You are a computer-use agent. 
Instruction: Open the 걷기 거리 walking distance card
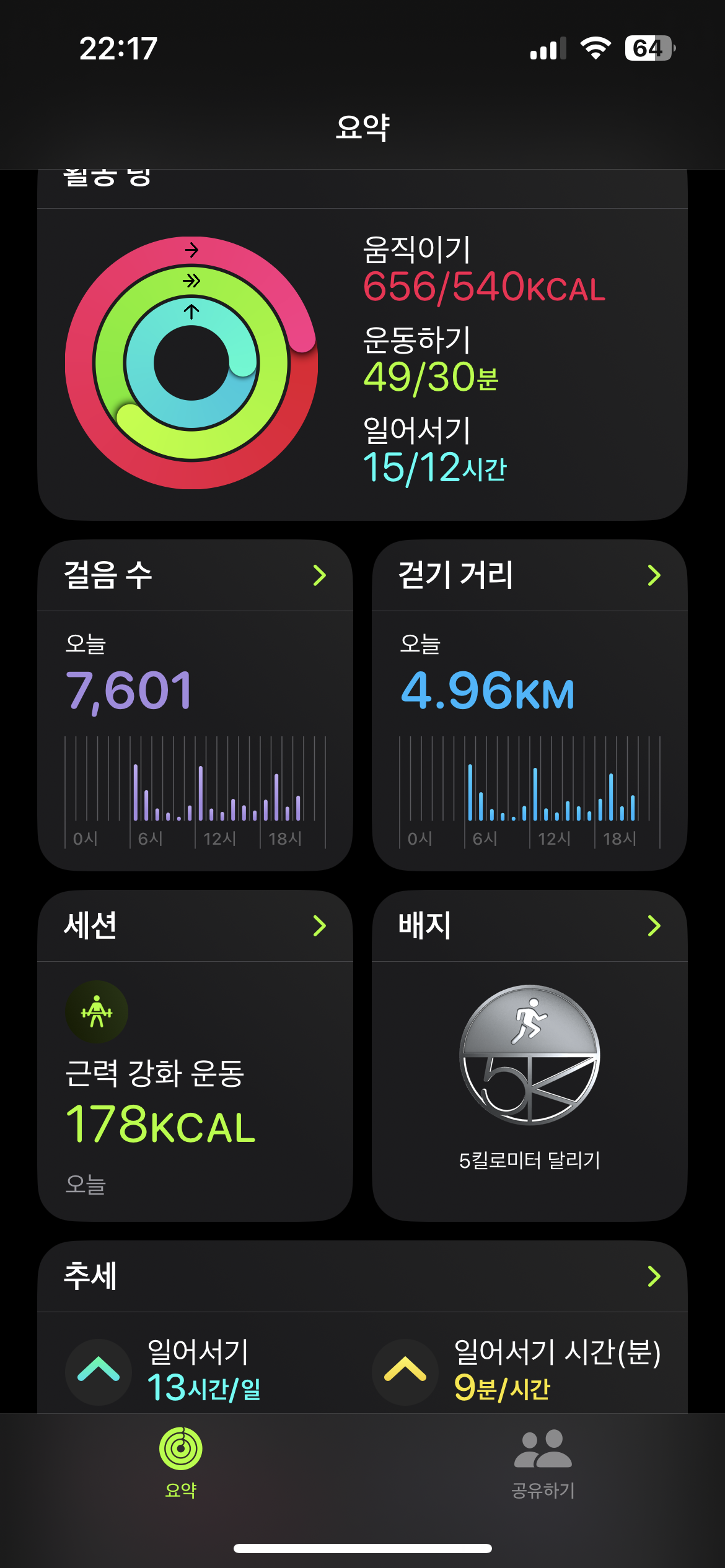point(529,705)
